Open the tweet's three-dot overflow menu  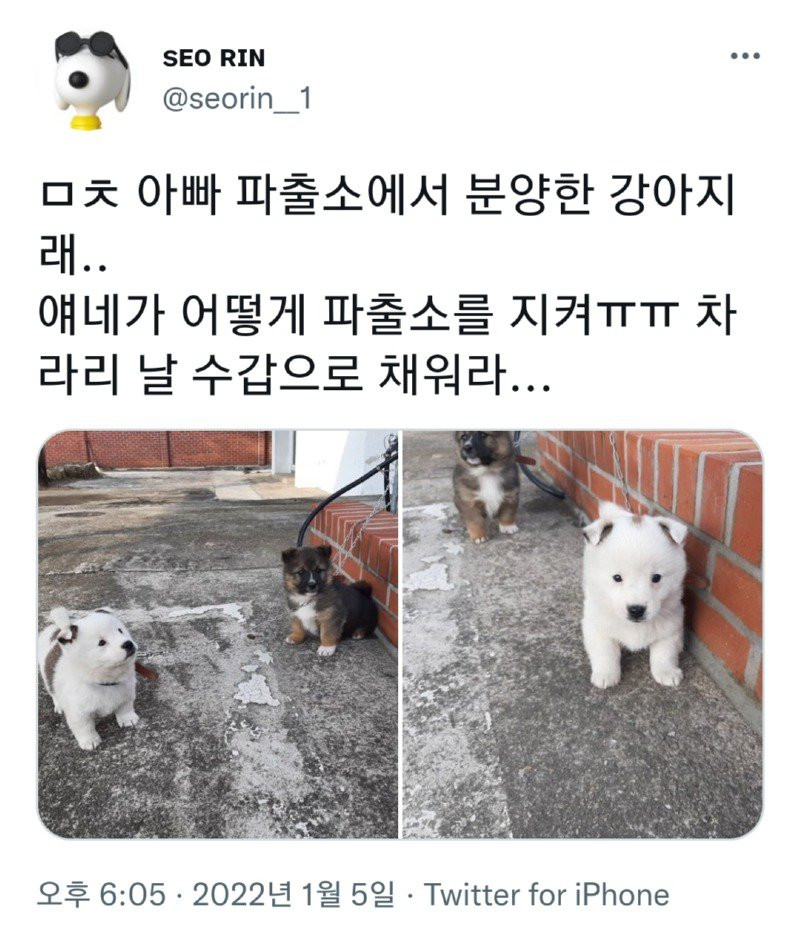click(745, 56)
